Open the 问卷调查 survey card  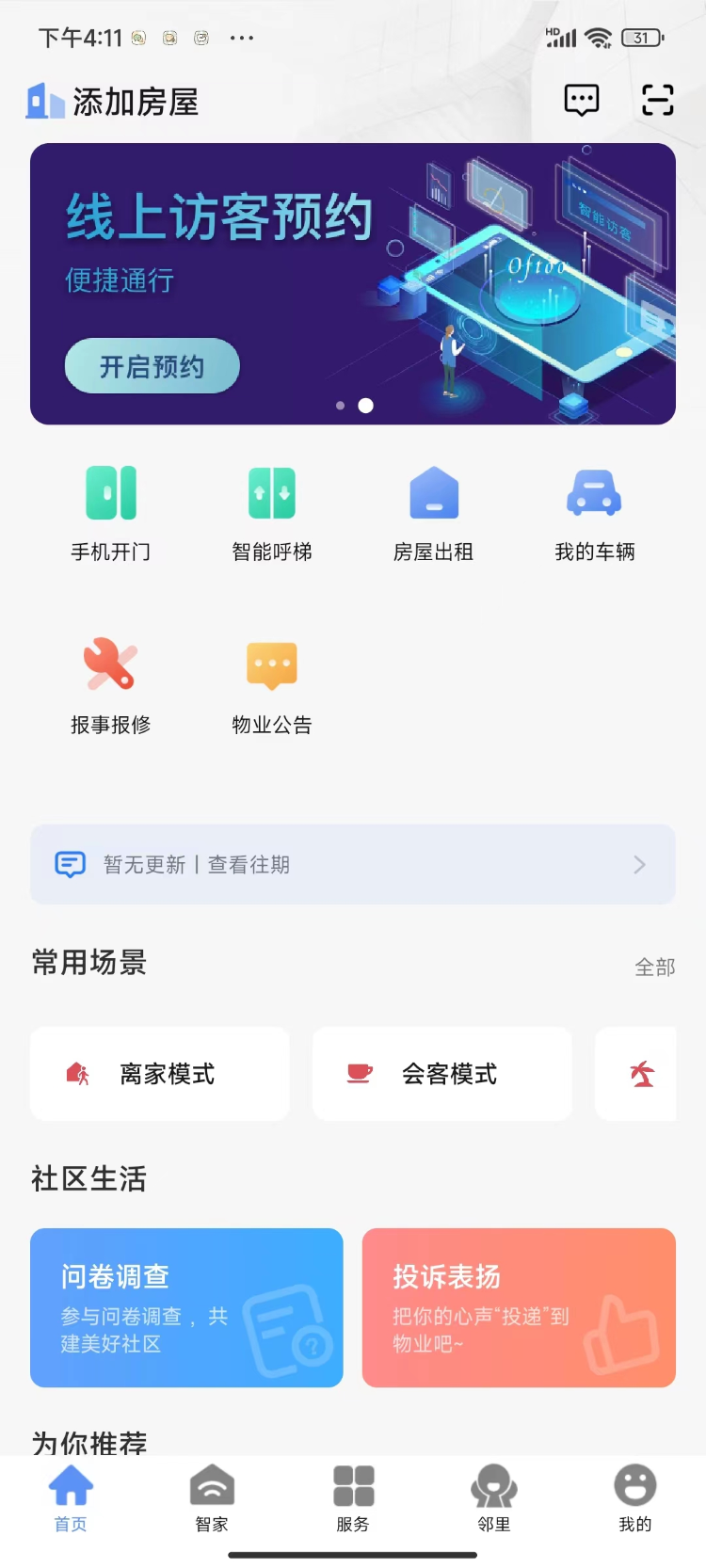[186, 1307]
